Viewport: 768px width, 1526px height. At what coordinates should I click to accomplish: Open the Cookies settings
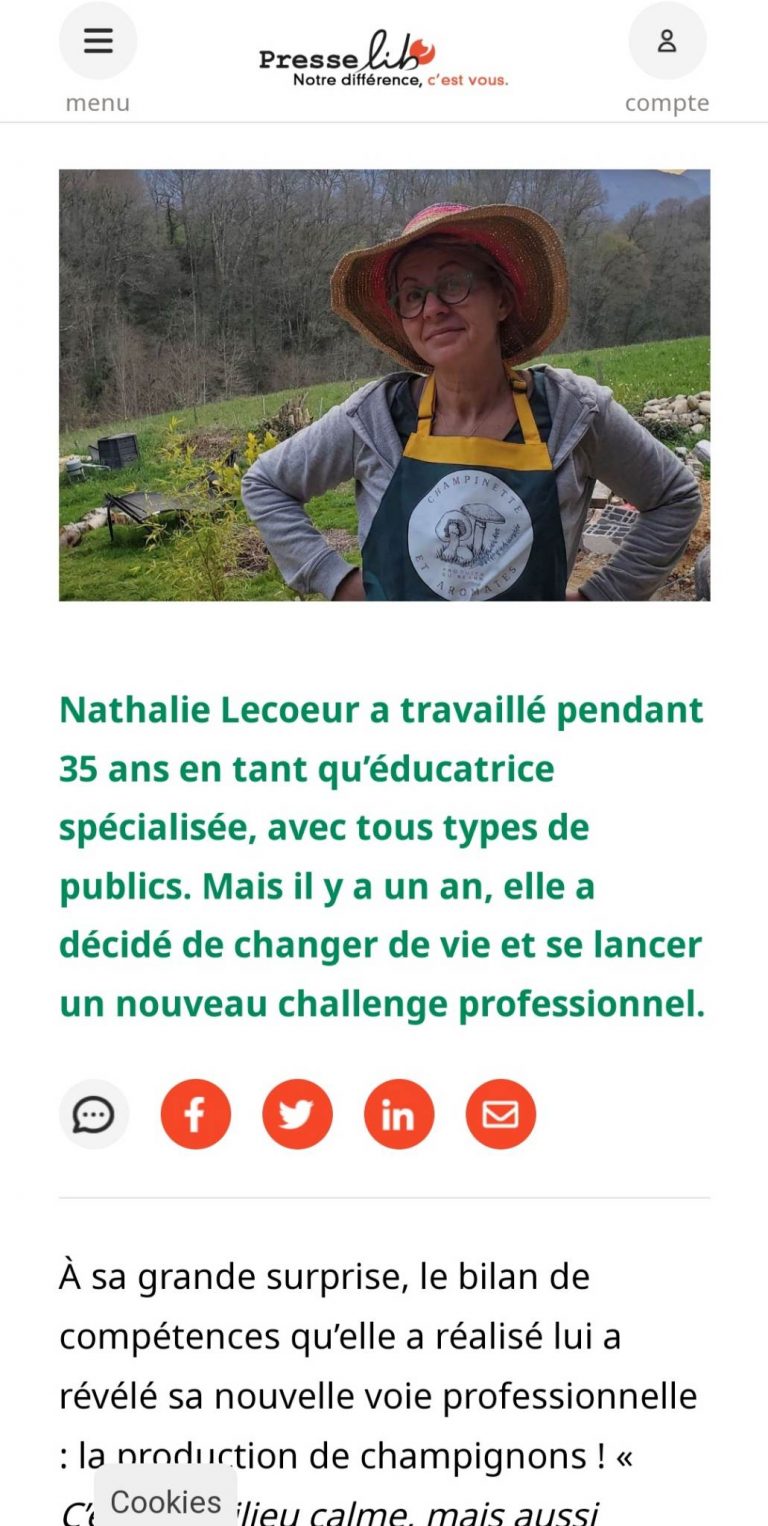tap(166, 1501)
